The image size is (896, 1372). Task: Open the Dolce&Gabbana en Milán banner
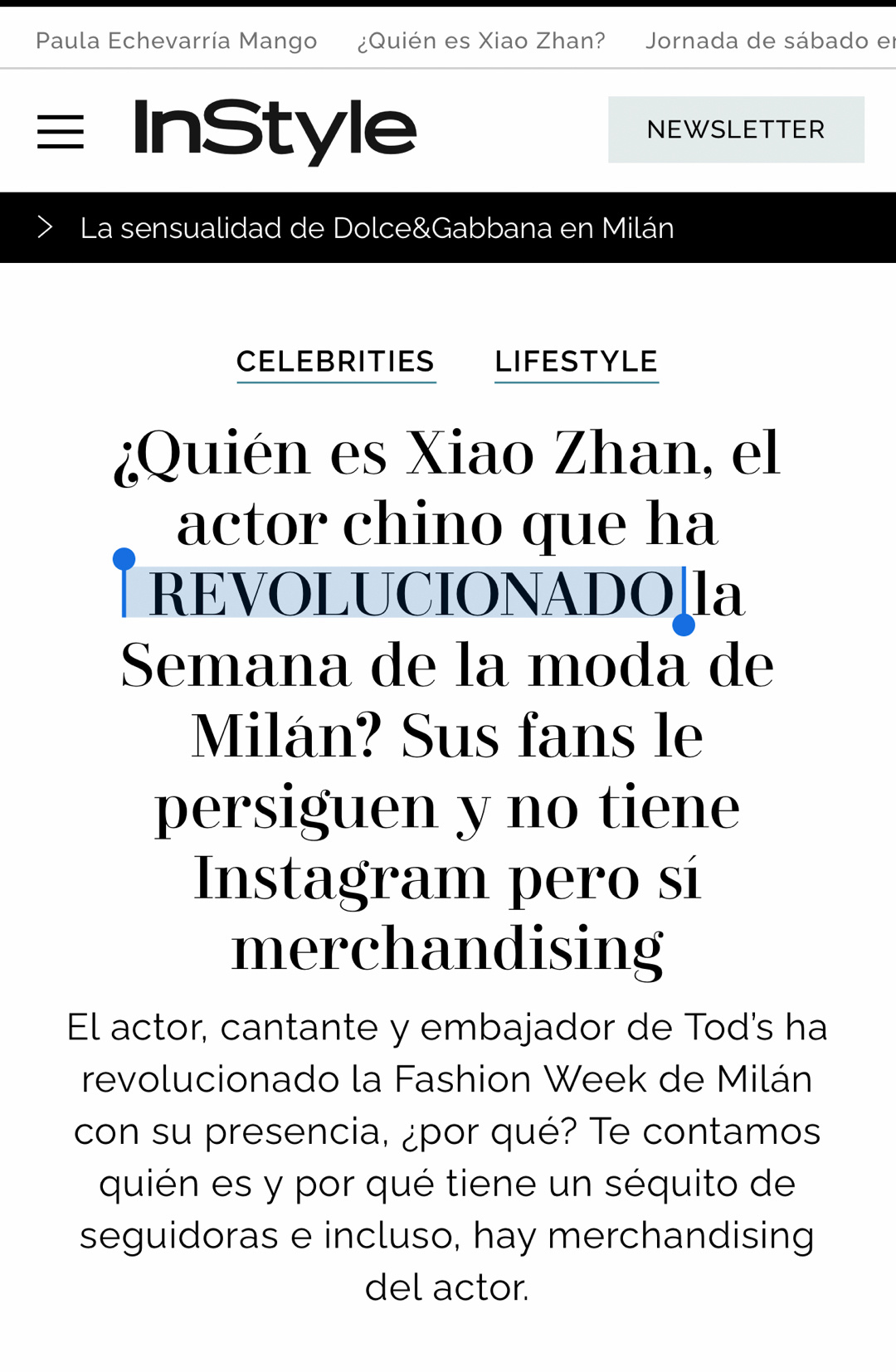point(377,228)
